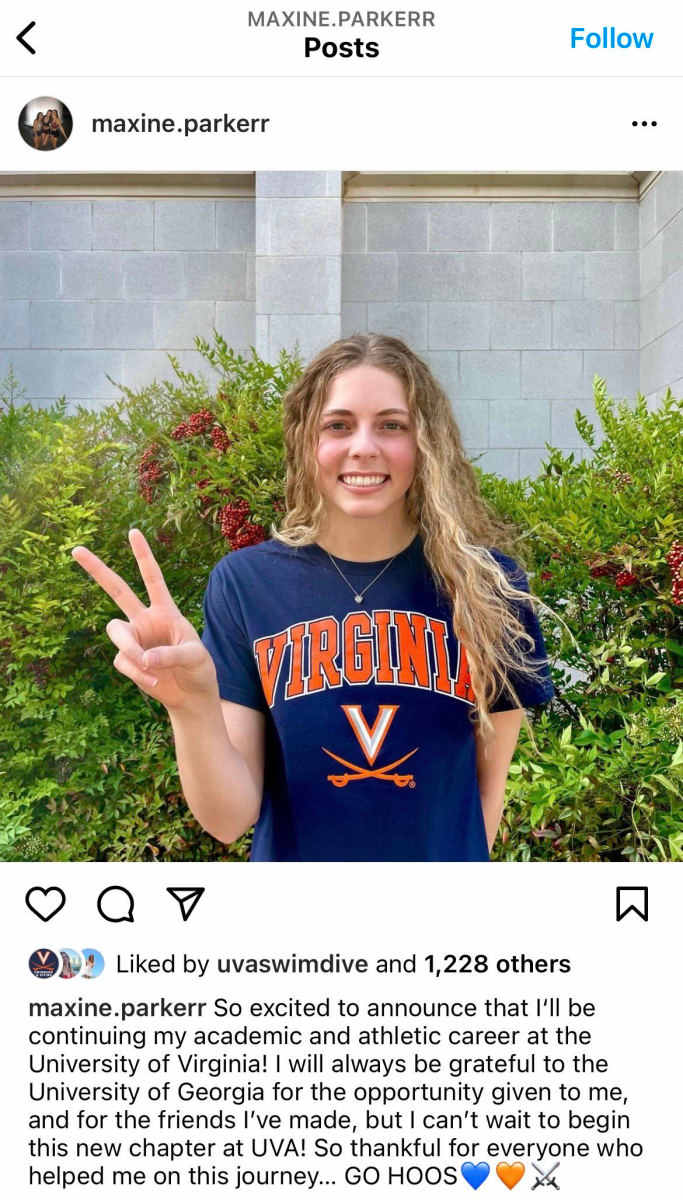Open maxine.parkerr username in post header

(180, 124)
